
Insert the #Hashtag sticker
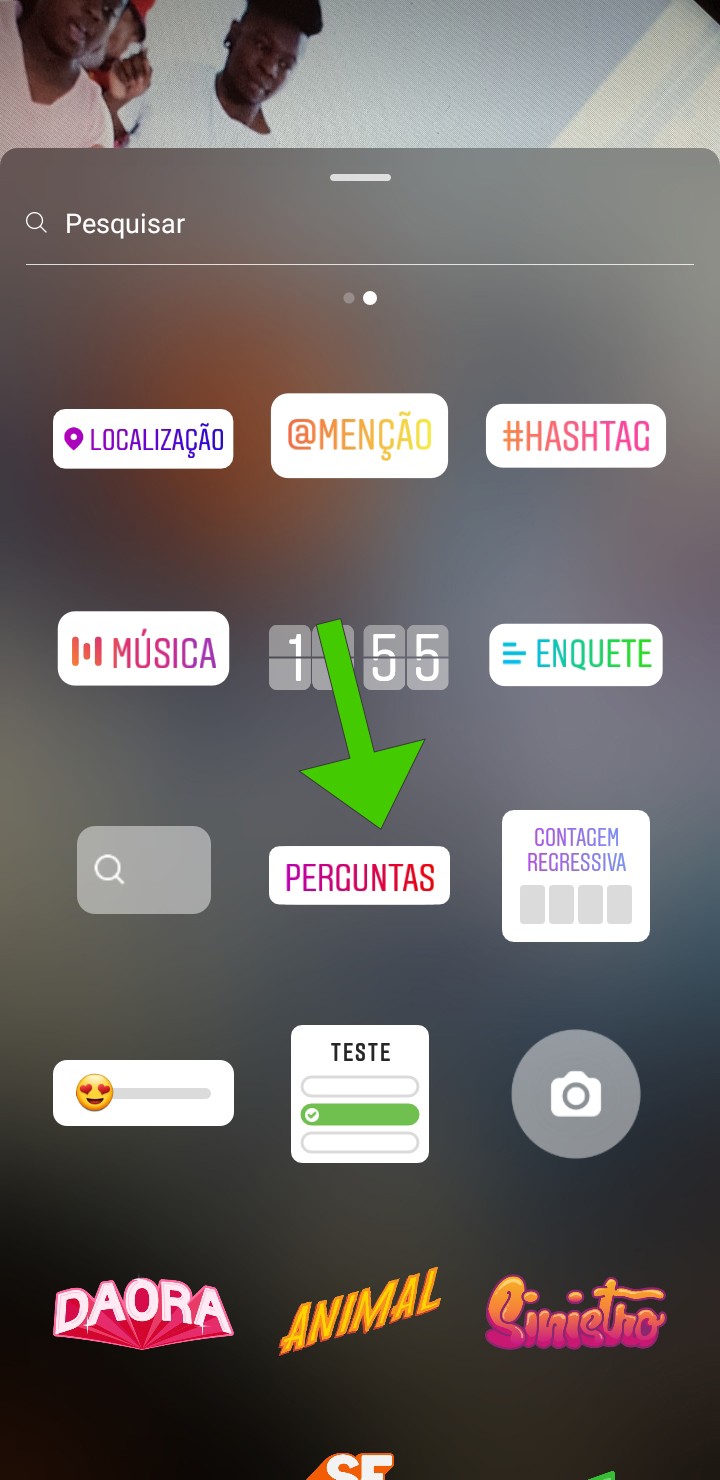click(x=576, y=436)
